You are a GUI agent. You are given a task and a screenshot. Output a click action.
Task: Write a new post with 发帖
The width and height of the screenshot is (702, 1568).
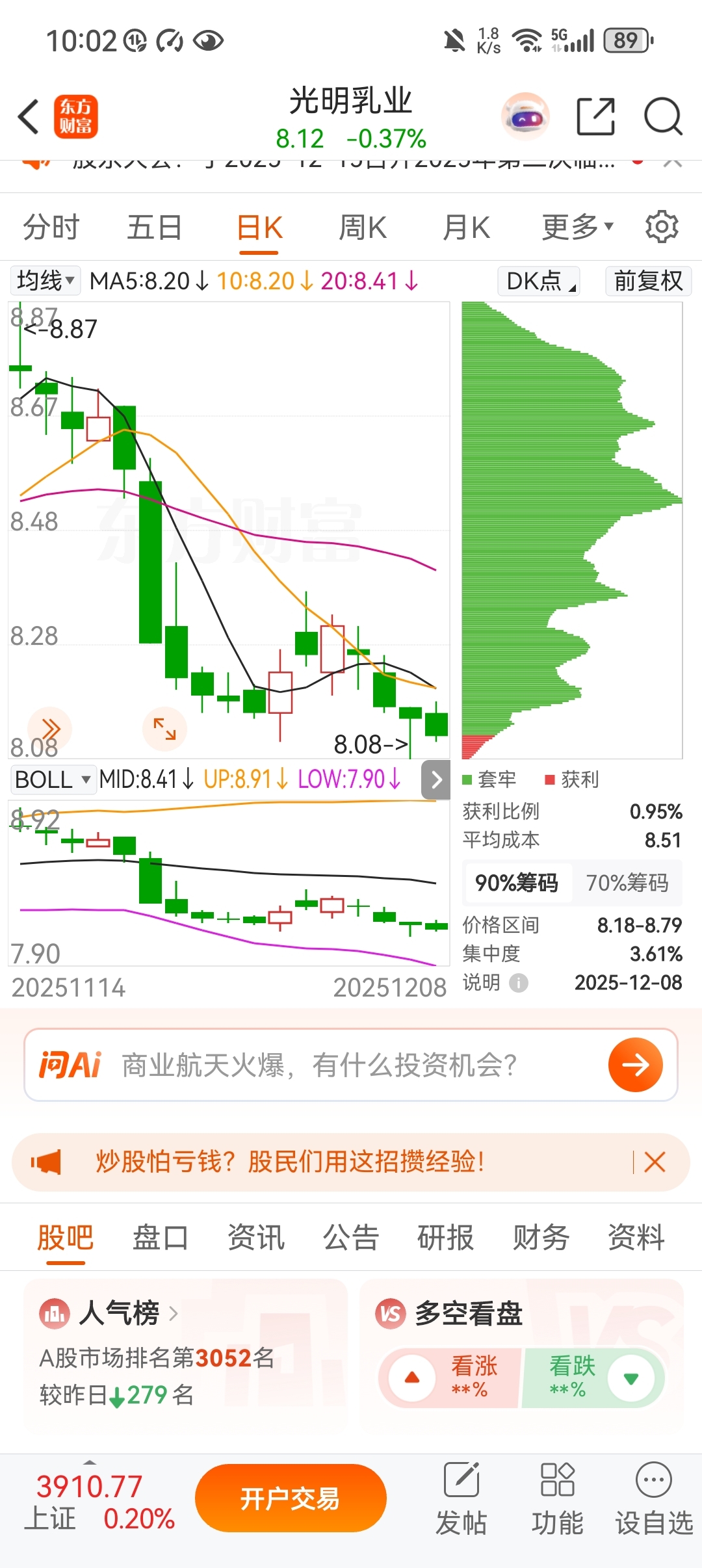461,1498
